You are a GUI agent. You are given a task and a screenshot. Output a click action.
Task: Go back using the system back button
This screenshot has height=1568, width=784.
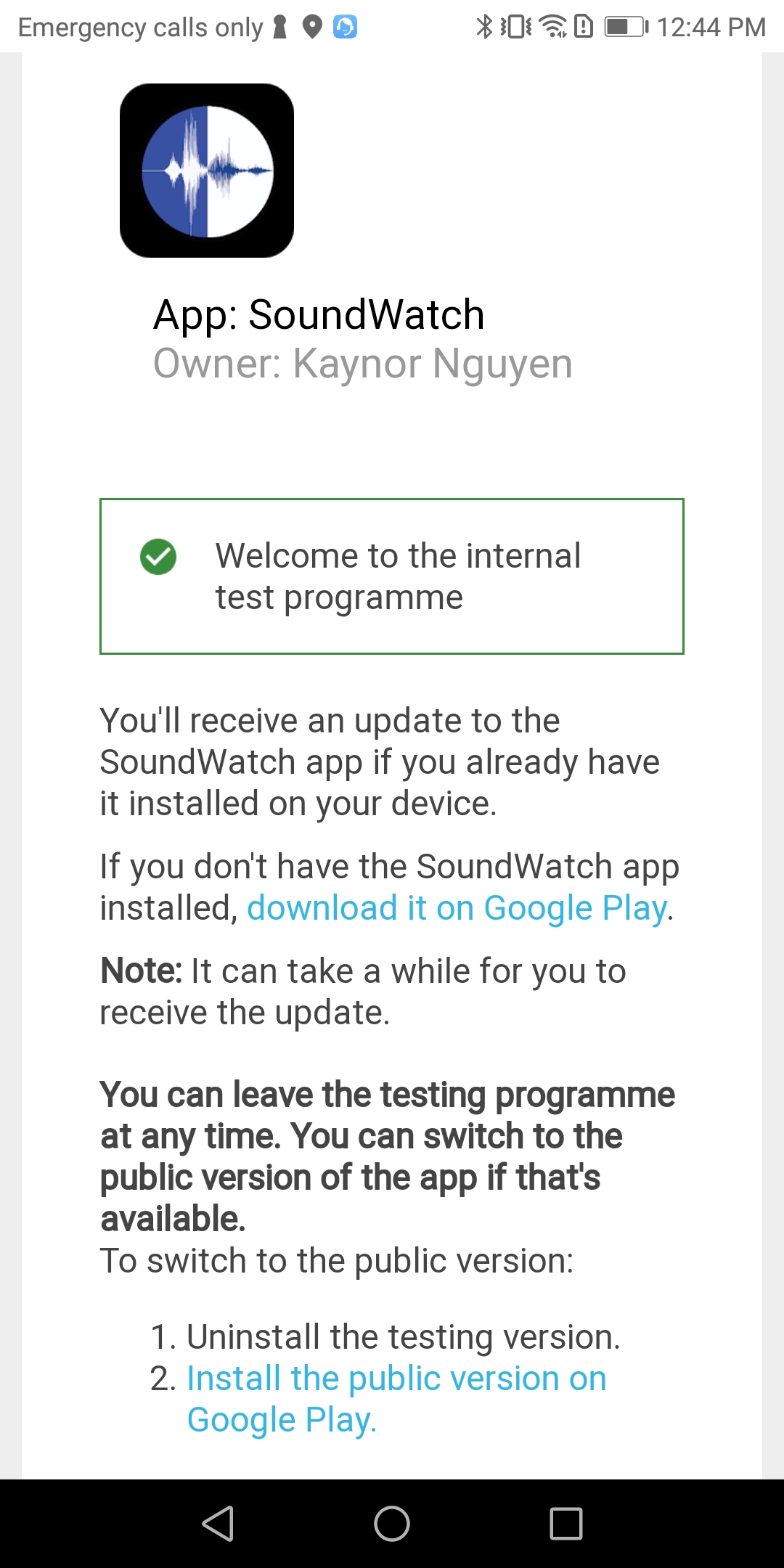[218, 1523]
